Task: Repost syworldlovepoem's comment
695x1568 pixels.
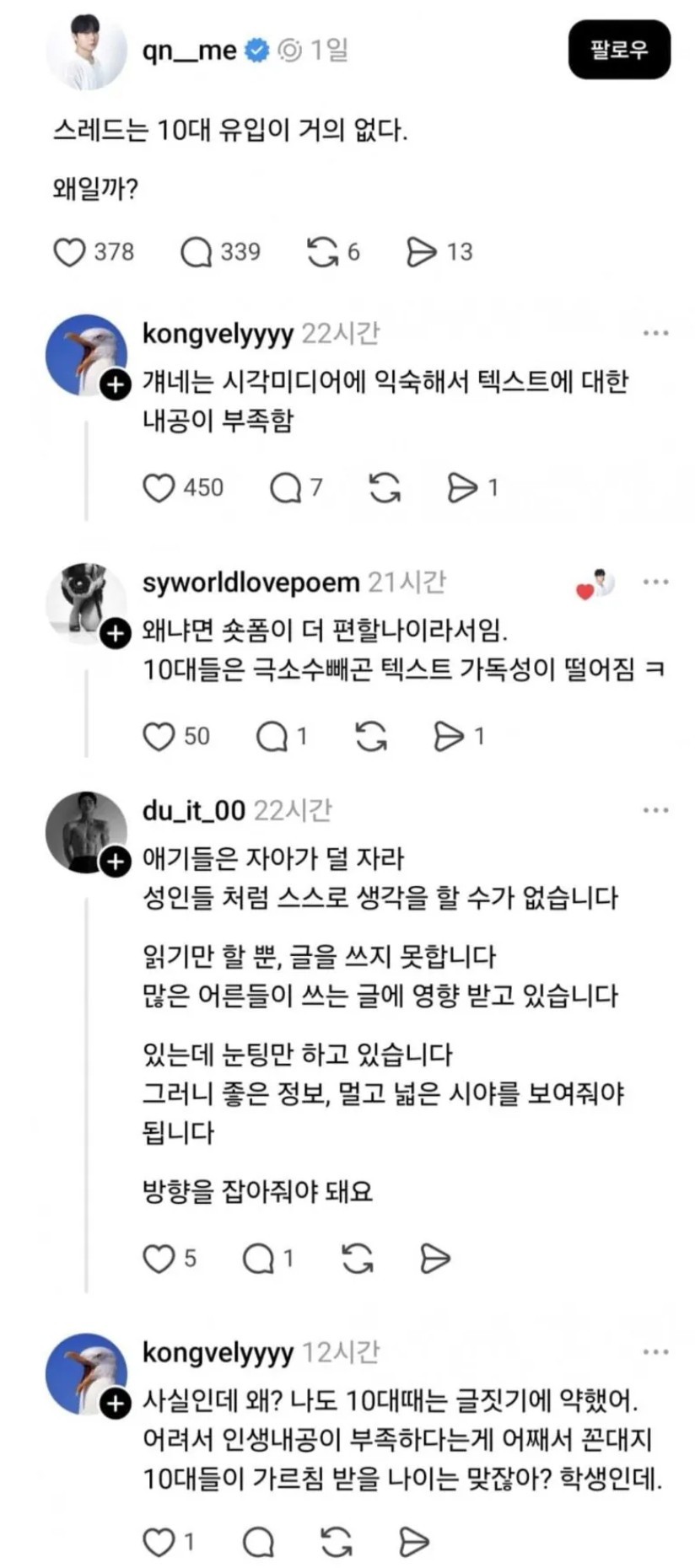Action: point(371,736)
